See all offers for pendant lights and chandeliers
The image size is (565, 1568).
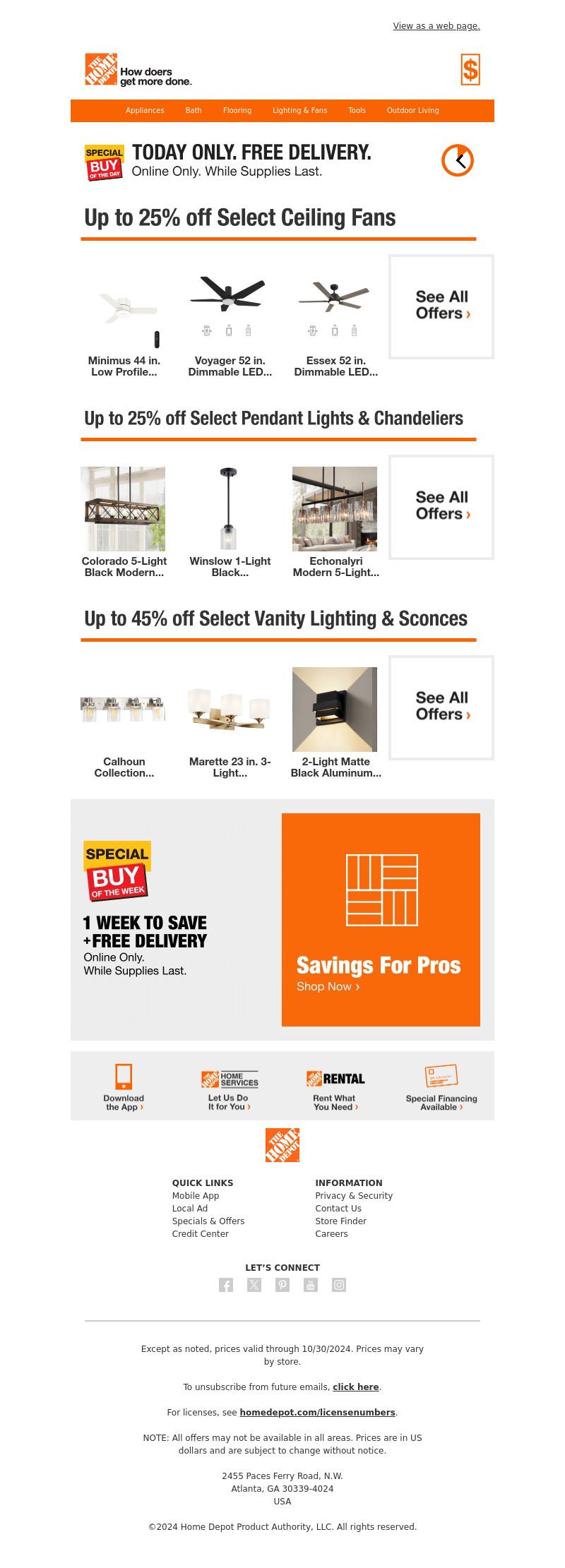click(x=441, y=506)
